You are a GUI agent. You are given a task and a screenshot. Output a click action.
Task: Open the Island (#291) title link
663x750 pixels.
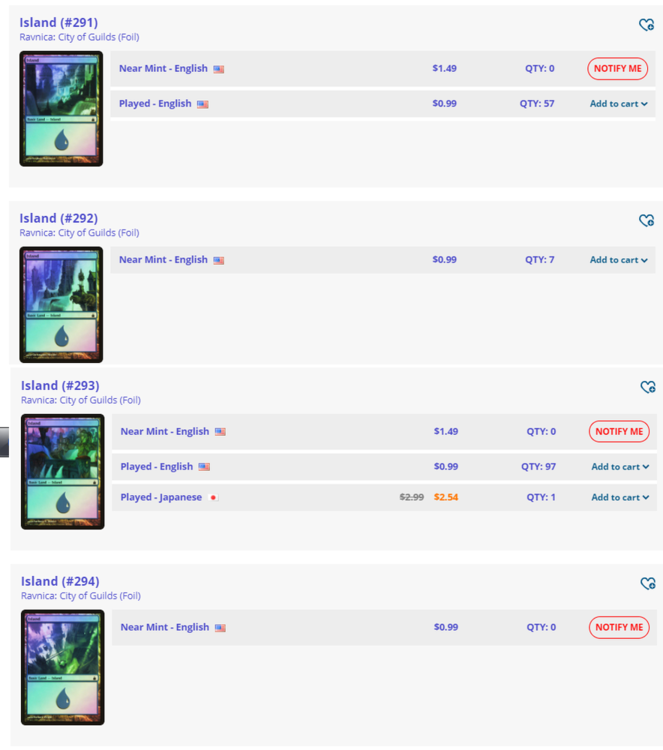(x=58, y=22)
